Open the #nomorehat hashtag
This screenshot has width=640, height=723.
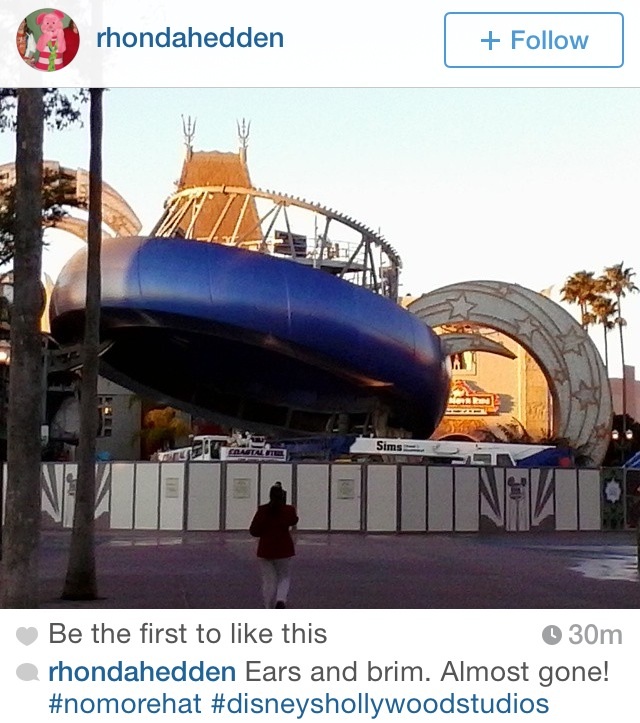tap(125, 702)
